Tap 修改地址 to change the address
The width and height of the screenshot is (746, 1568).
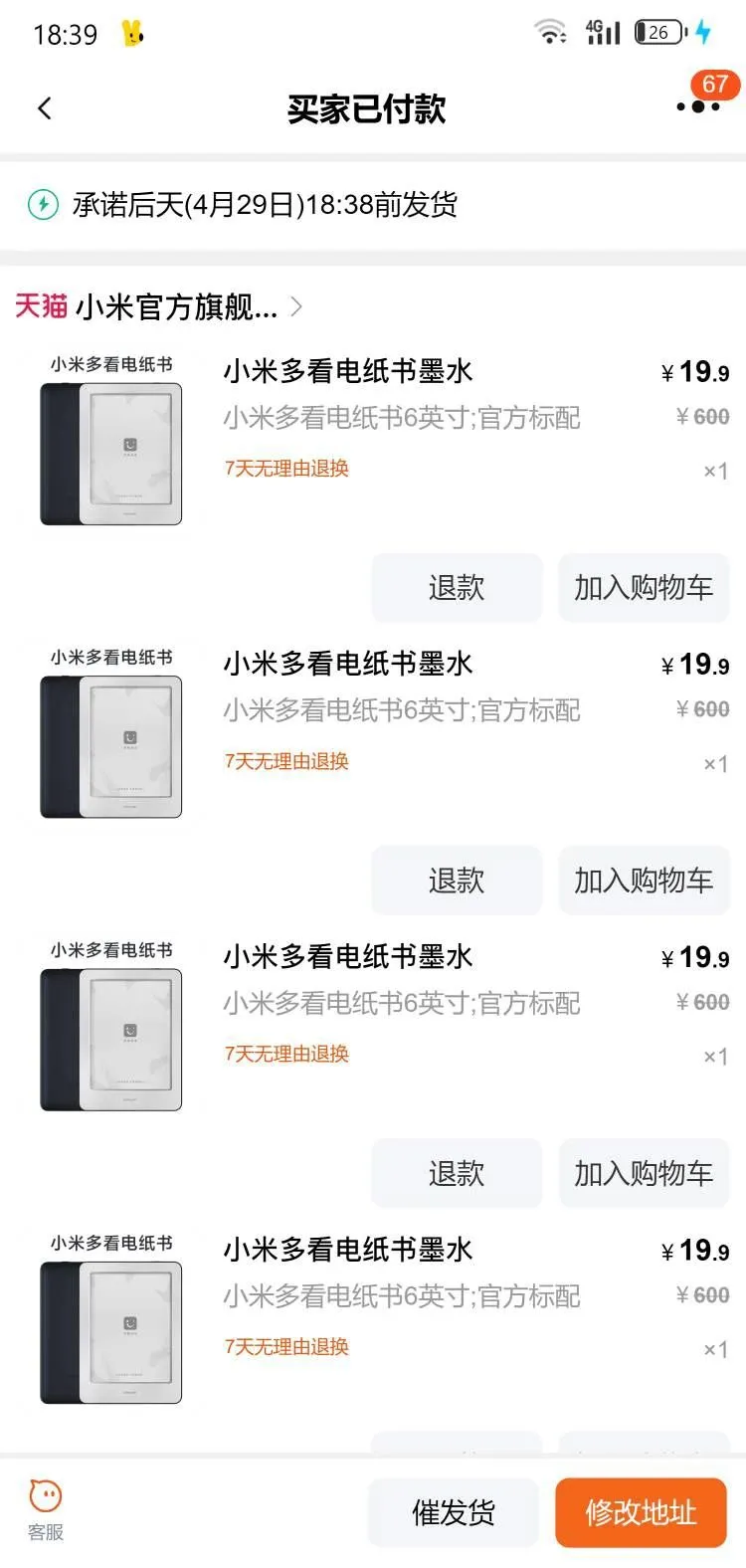[x=641, y=1512]
